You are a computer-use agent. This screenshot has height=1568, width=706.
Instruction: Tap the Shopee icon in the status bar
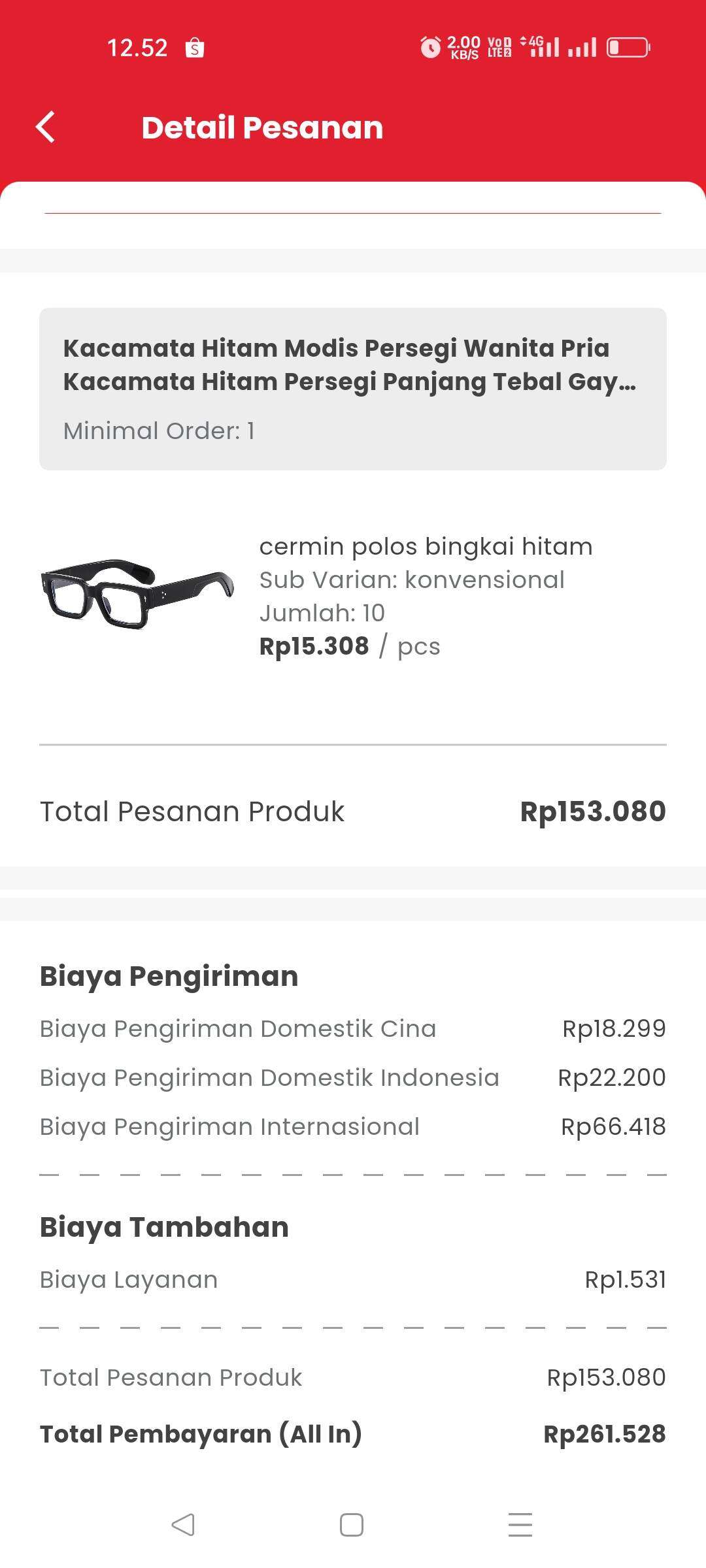pos(195,48)
